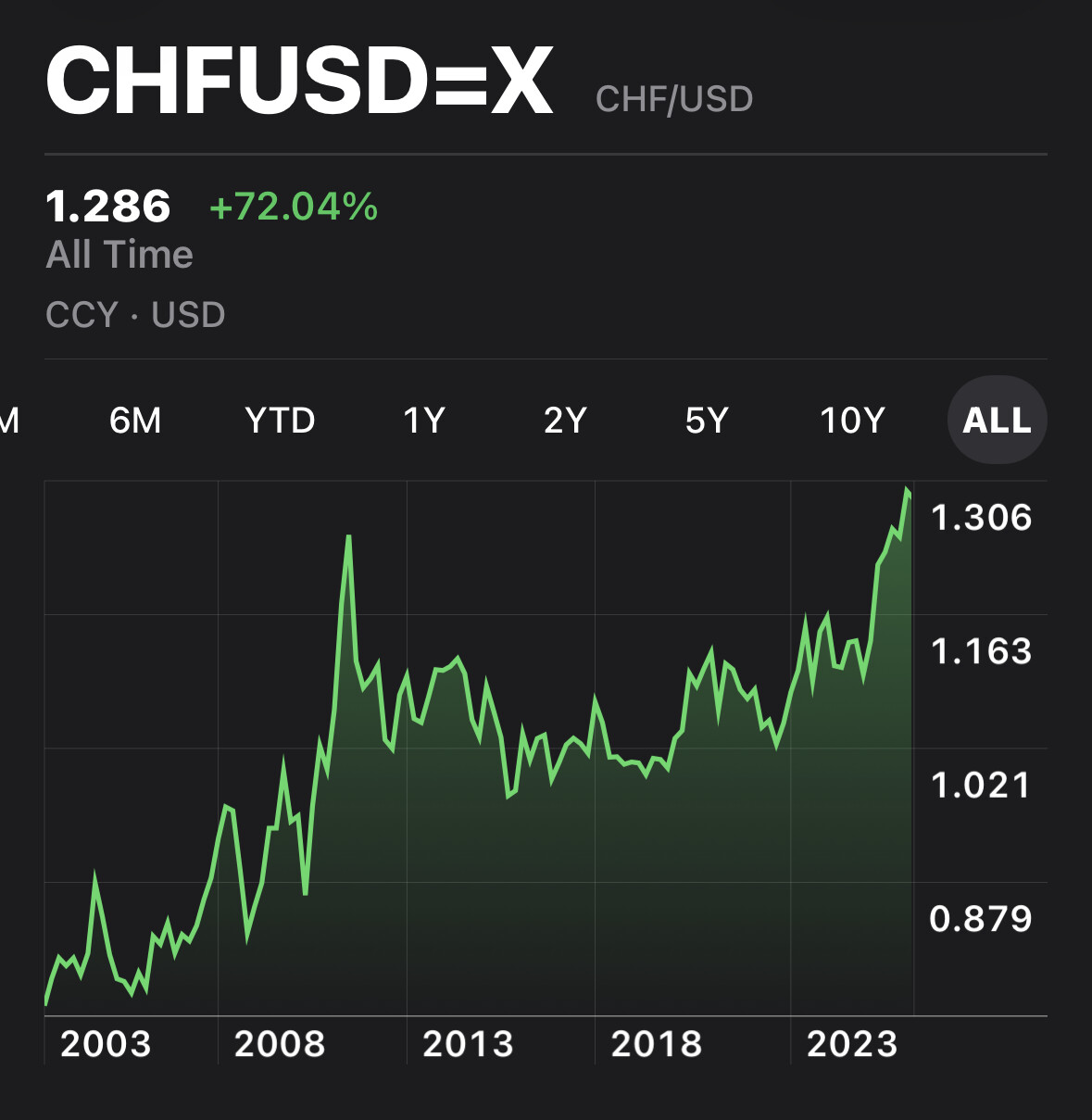Image resolution: width=1092 pixels, height=1120 pixels.
Task: View the 10Y price history
Action: [852, 421]
